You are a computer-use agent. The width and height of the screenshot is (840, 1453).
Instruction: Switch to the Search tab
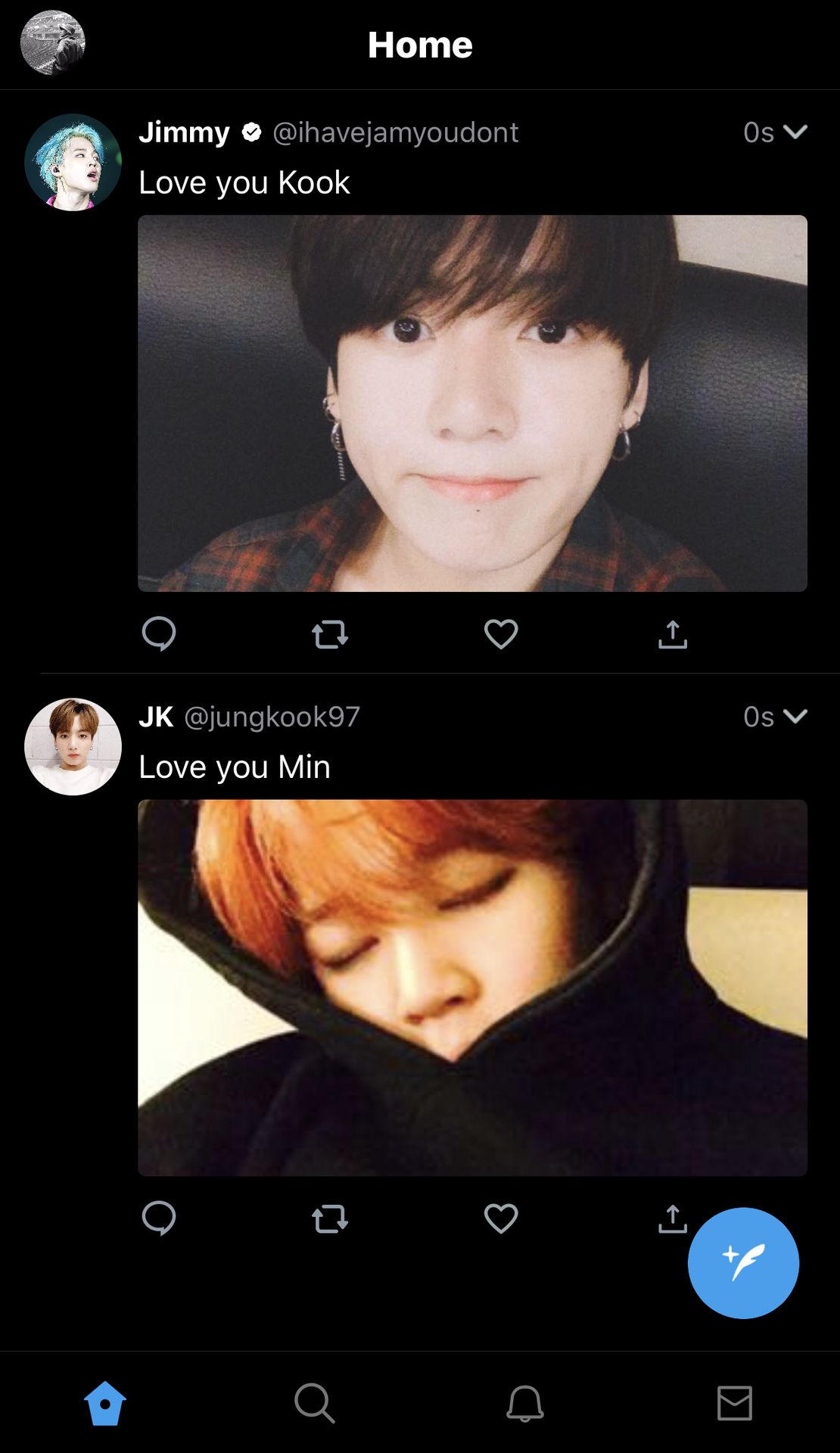click(315, 1403)
